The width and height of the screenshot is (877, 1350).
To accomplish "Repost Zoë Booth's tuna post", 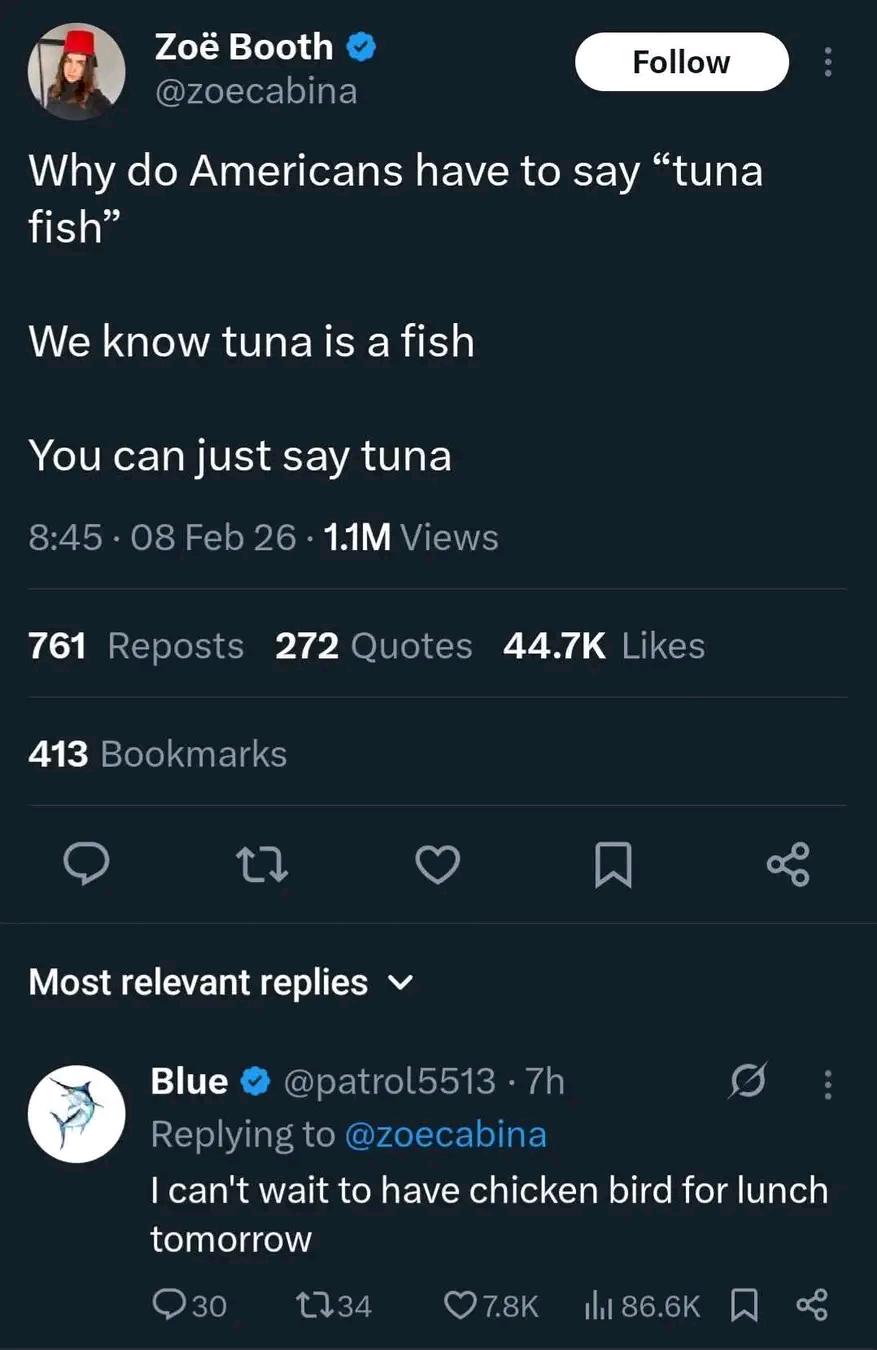I will coord(263,864).
